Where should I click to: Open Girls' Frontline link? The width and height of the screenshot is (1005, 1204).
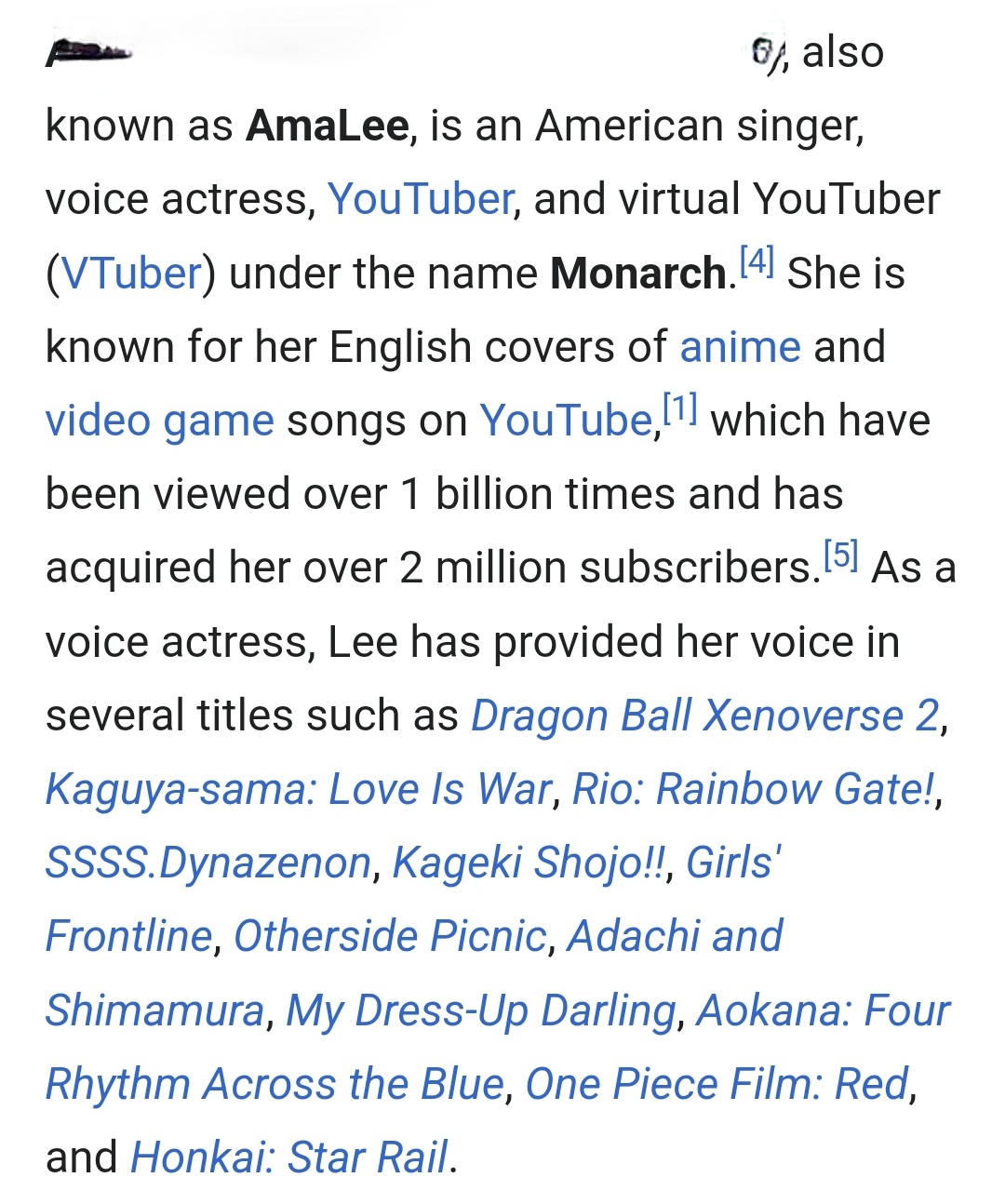click(x=732, y=863)
